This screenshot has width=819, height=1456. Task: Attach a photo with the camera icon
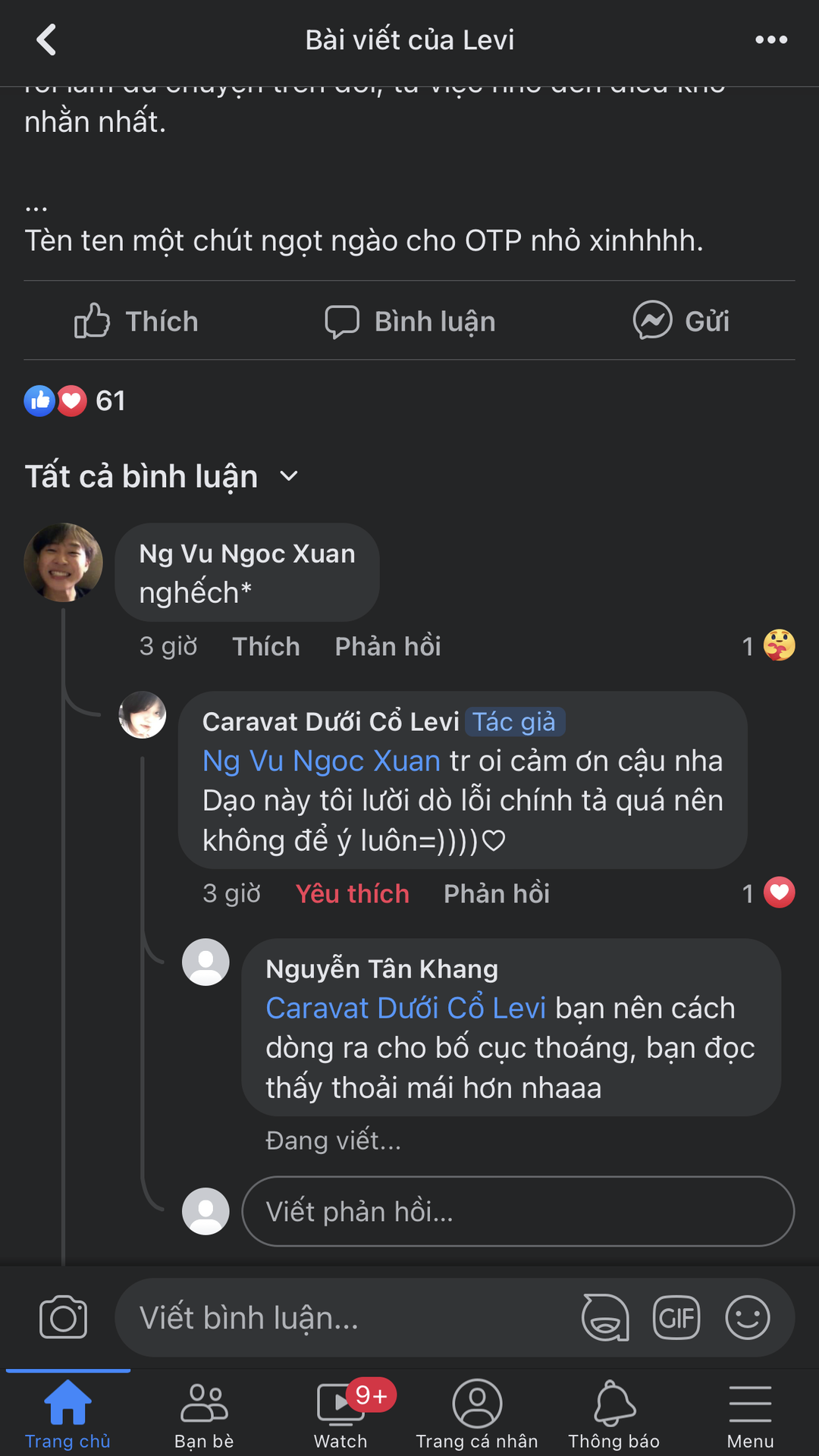click(64, 1318)
